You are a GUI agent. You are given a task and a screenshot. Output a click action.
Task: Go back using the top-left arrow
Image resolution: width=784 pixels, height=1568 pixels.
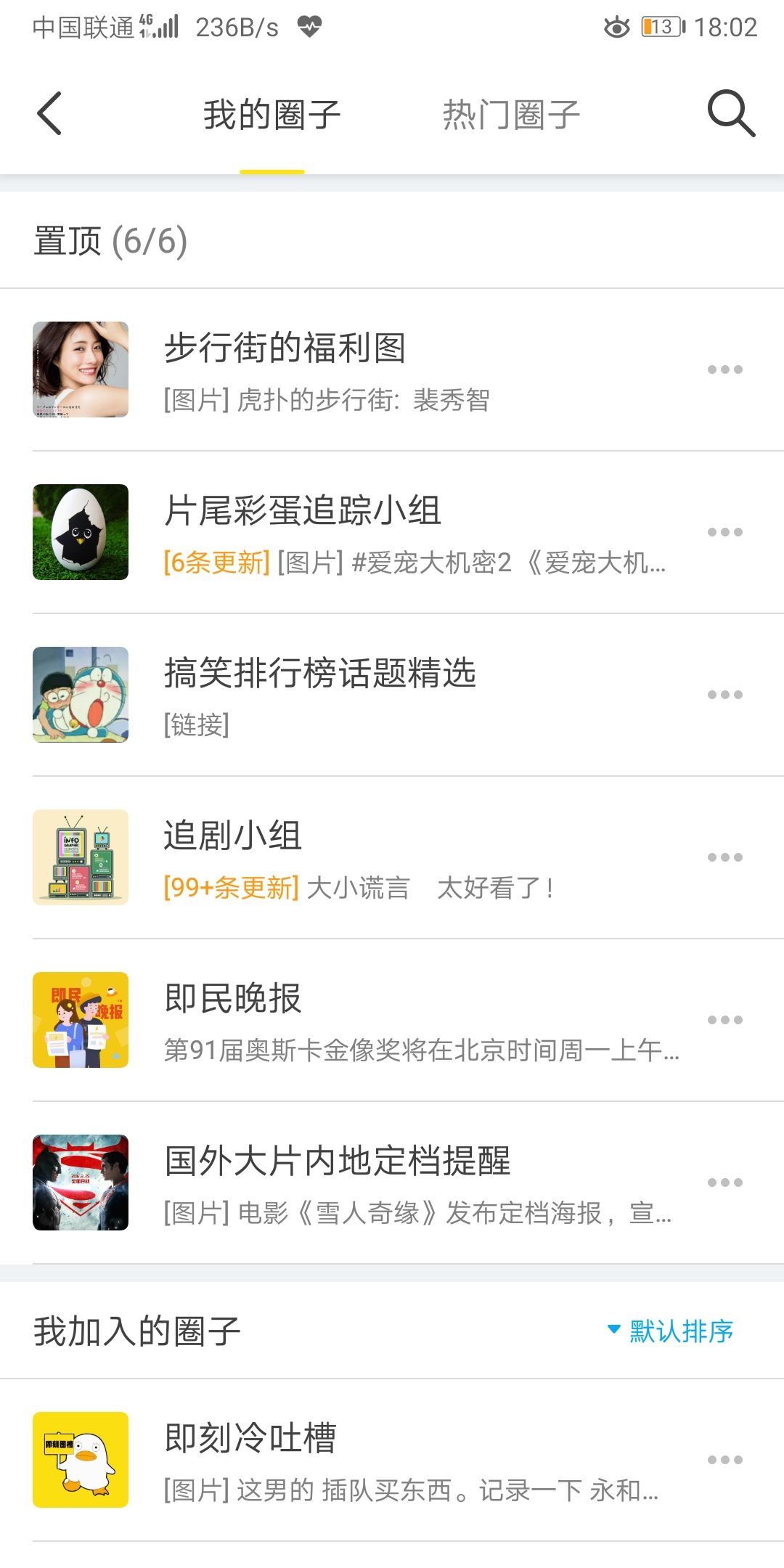pyautogui.click(x=49, y=114)
